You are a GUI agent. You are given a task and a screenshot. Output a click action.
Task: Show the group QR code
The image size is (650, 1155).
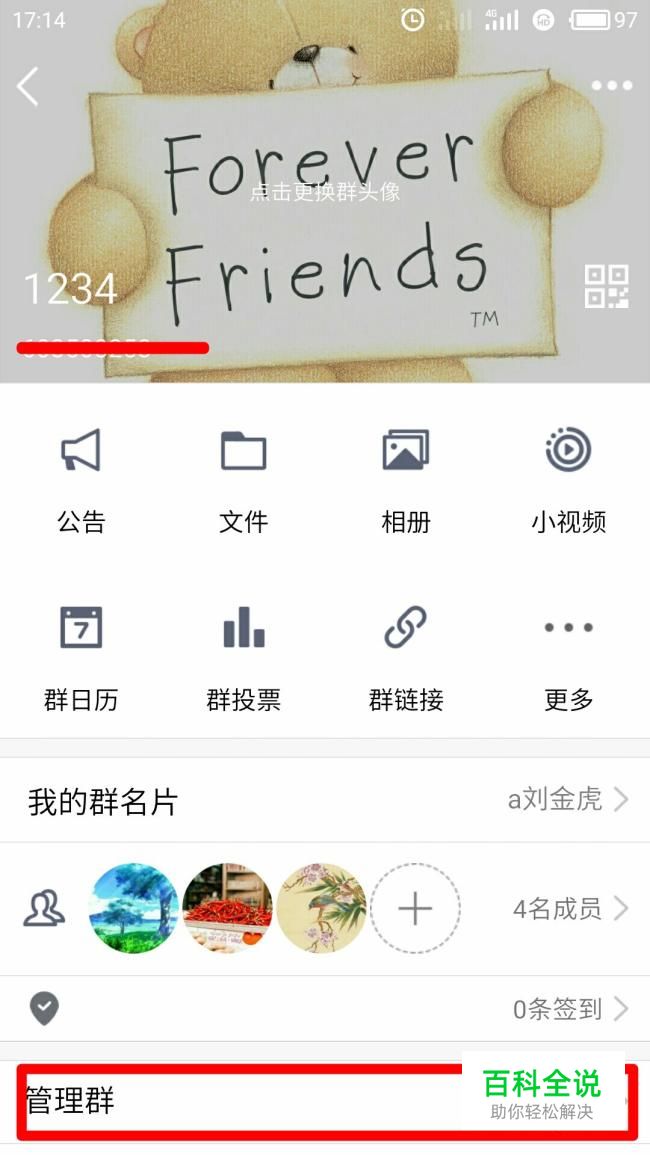click(606, 286)
